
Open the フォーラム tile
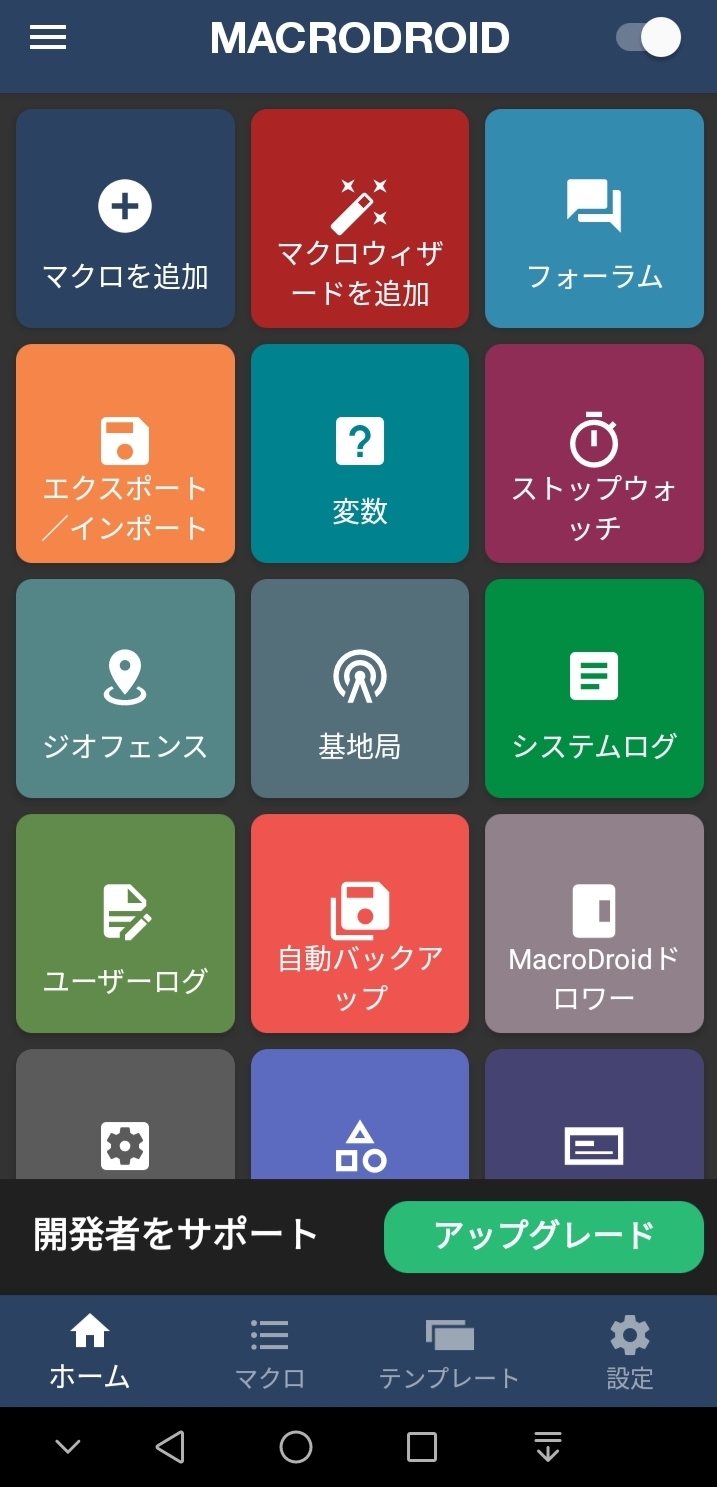coord(594,218)
